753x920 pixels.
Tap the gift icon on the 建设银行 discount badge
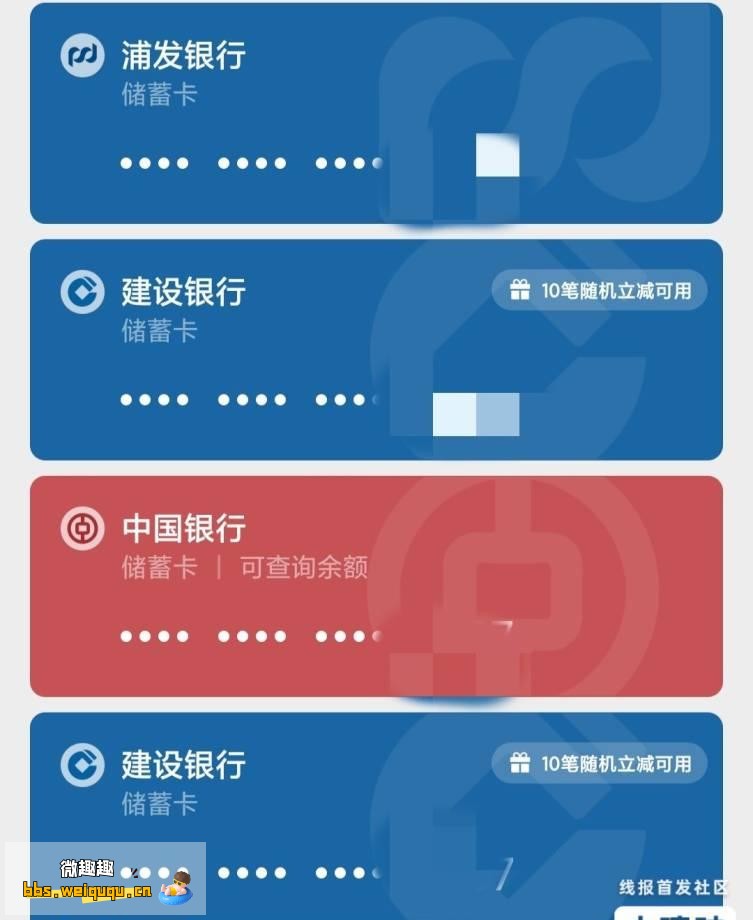[x=520, y=290]
